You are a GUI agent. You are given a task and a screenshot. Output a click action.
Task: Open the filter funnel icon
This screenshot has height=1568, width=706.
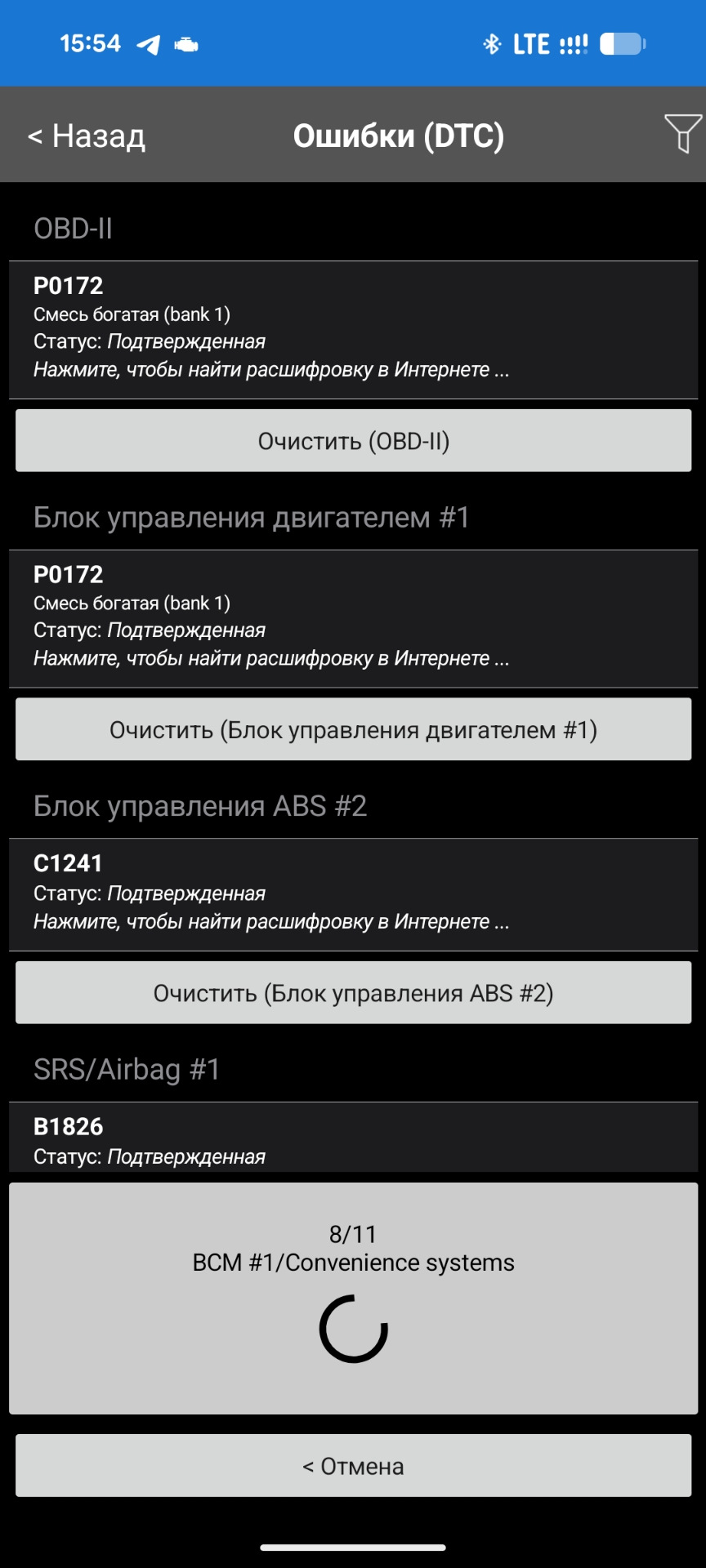(681, 133)
